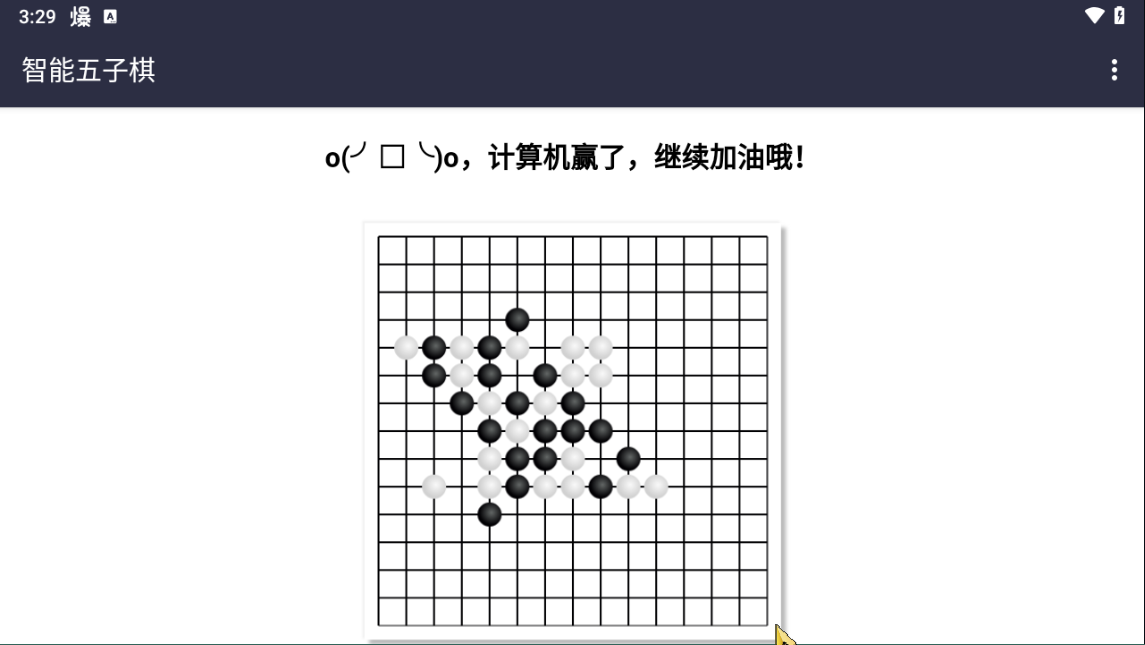Open the overflow menu in app bar
1145x645 pixels.
coord(1114,70)
